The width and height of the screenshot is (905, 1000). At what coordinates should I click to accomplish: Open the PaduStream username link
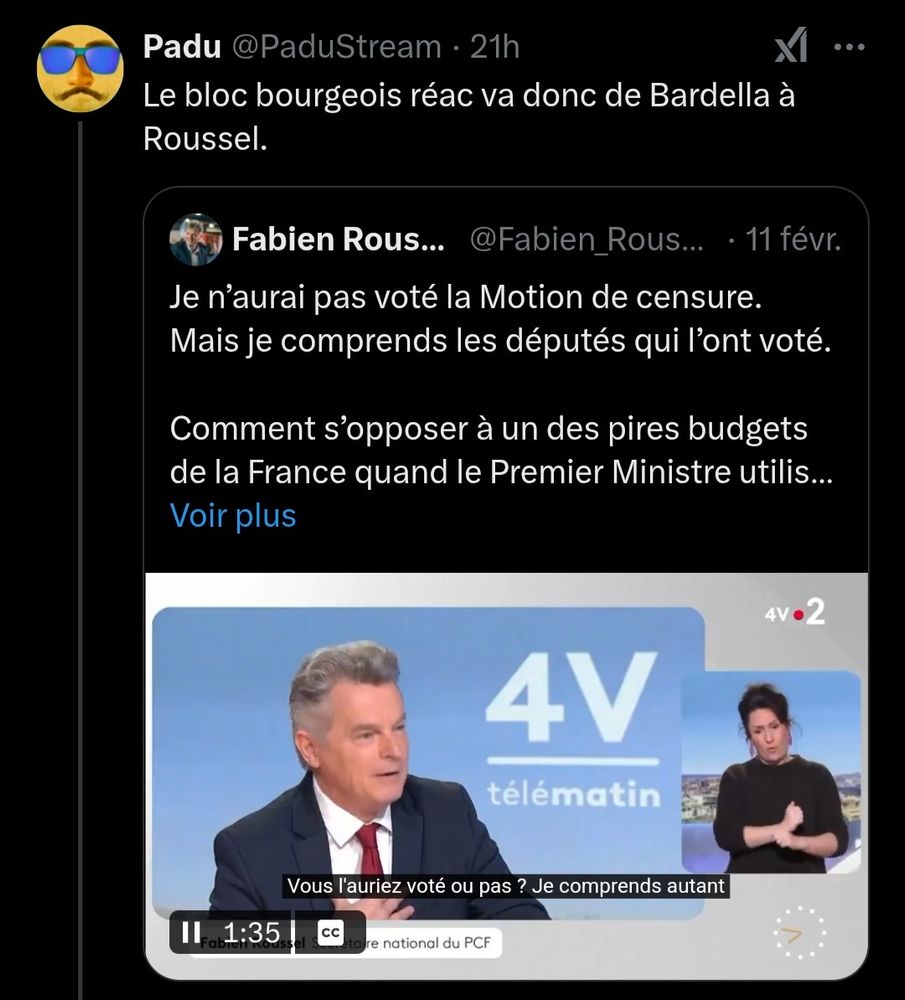[x=337, y=46]
